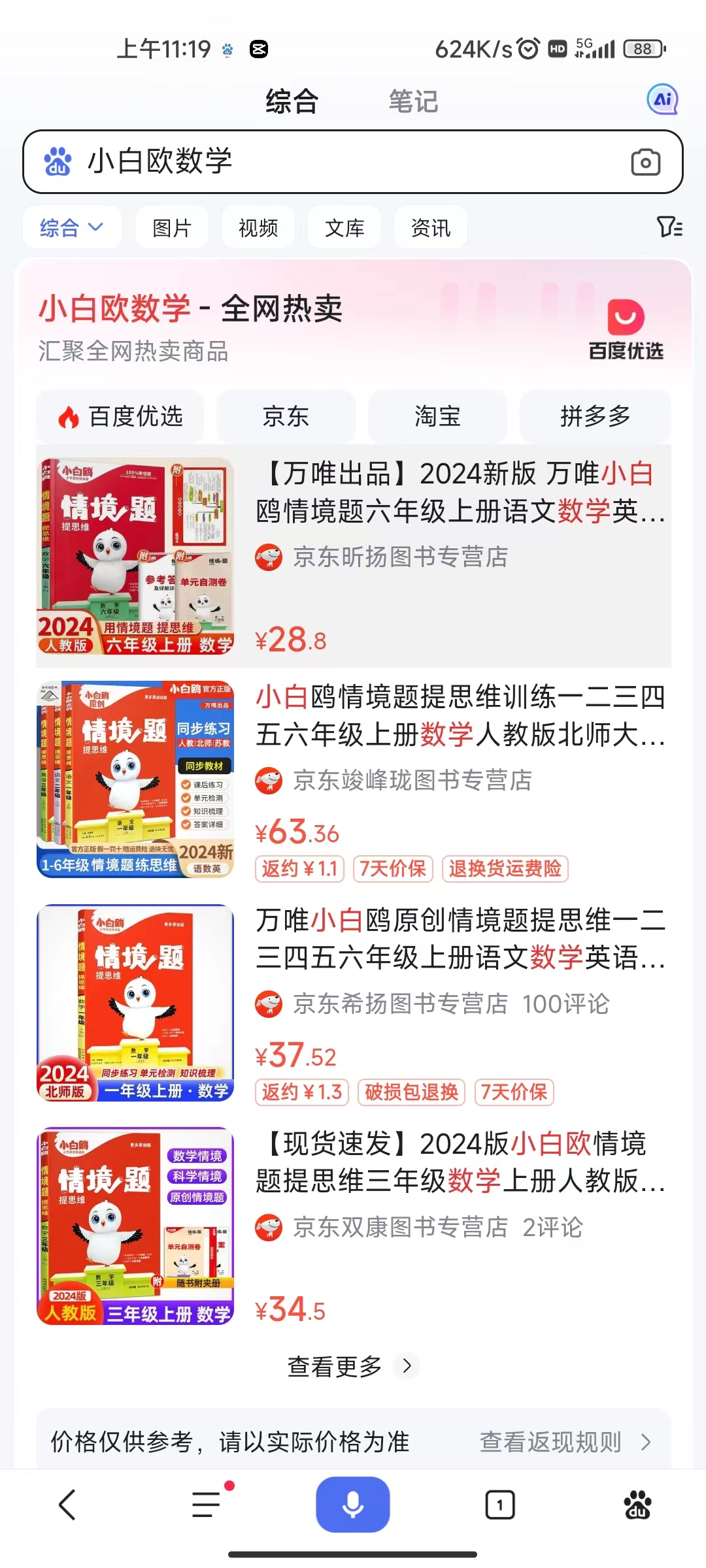Open the AI assistant icon
706x1568 pixels.
662,99
